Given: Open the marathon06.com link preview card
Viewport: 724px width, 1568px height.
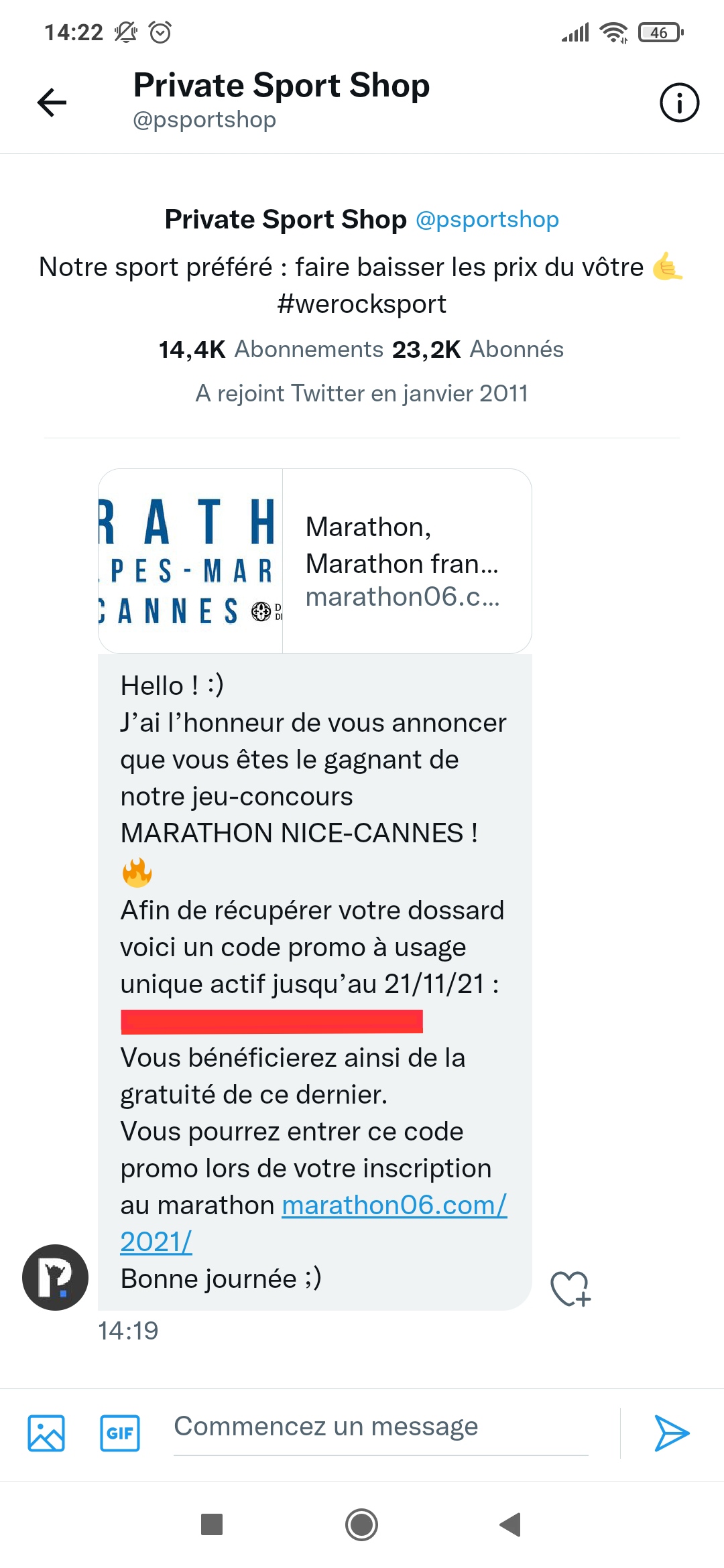Looking at the screenshot, I should click(315, 561).
